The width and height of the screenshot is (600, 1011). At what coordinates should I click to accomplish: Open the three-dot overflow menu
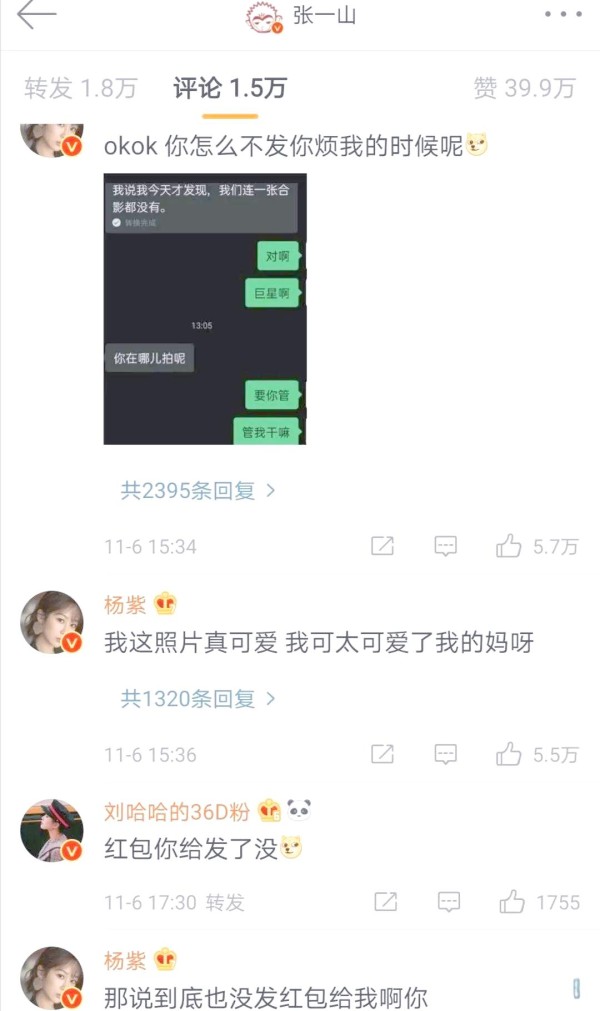pos(563,14)
